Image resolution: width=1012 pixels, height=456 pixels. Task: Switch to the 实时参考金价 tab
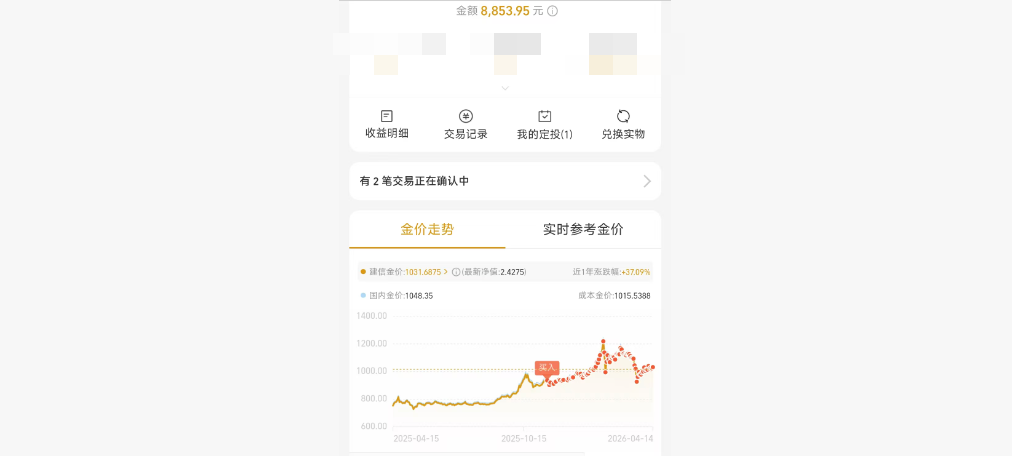(583, 229)
